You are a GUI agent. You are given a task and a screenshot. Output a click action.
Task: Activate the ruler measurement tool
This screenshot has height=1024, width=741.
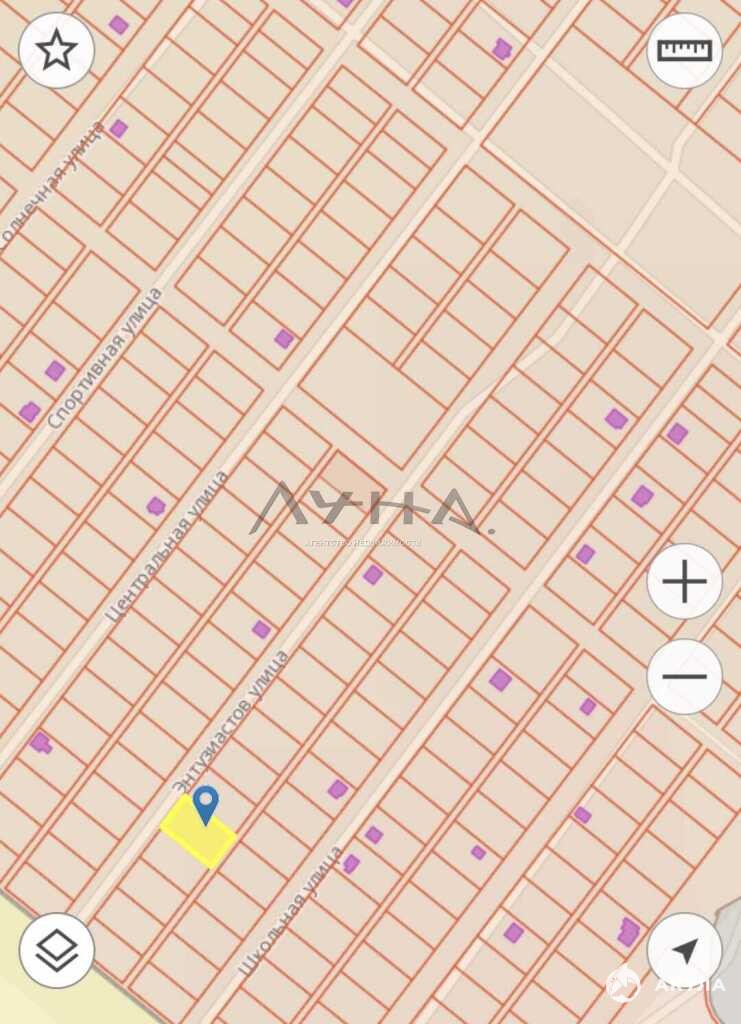[684, 50]
